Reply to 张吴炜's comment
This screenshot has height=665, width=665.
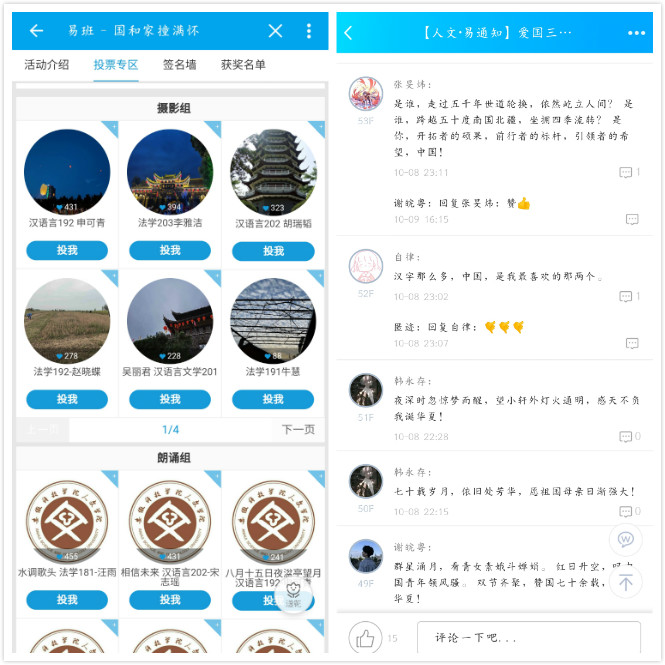click(626, 172)
